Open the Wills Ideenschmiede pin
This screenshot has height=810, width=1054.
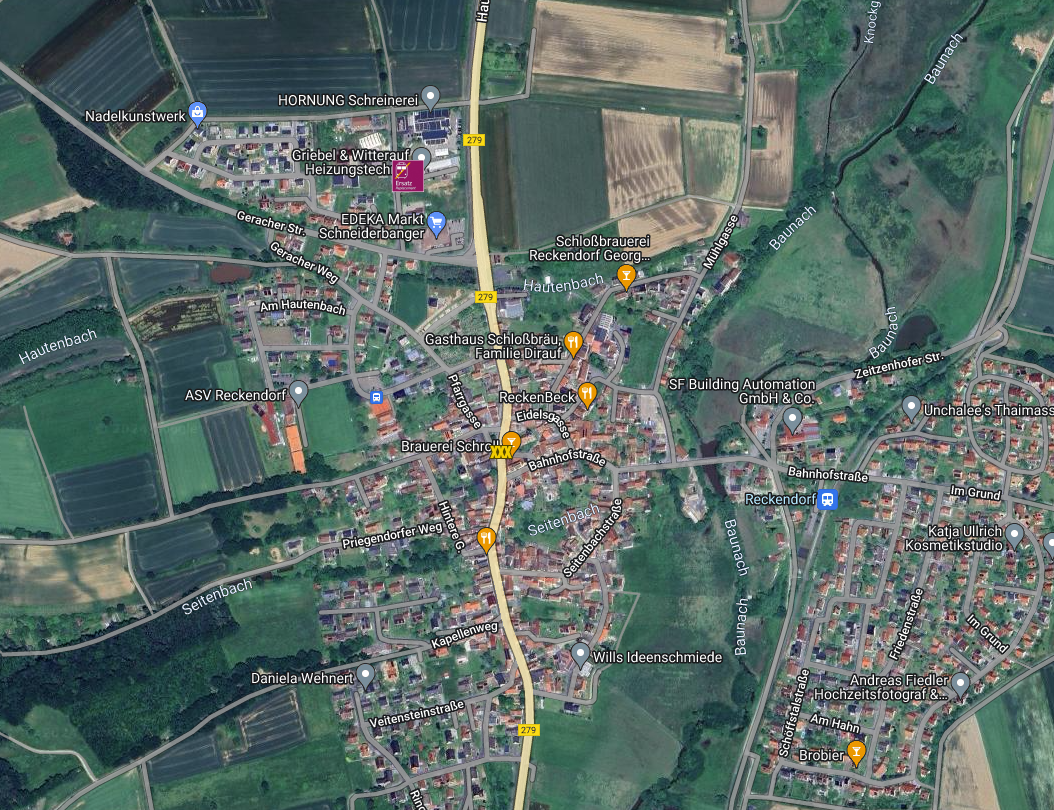coord(581,654)
